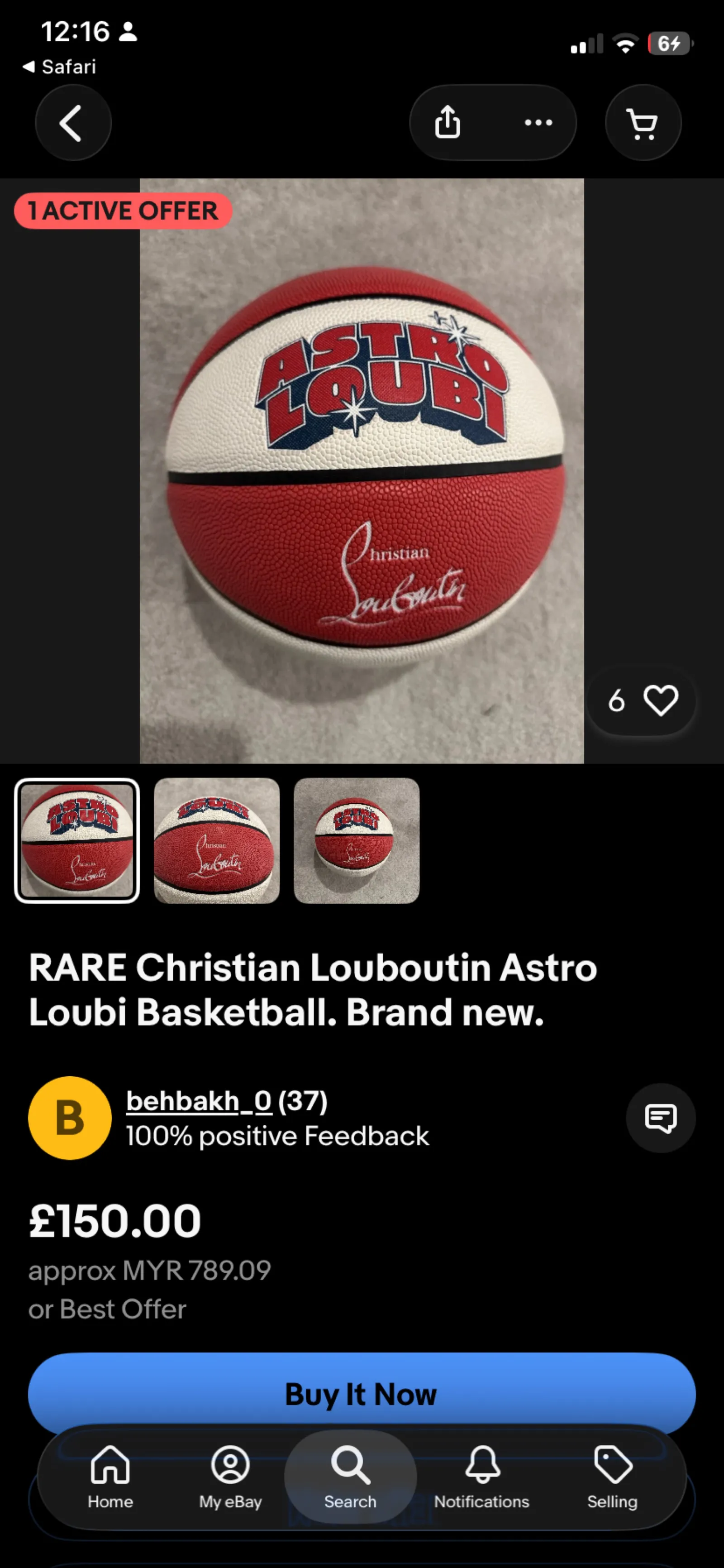Go back to the previous page

click(x=73, y=123)
